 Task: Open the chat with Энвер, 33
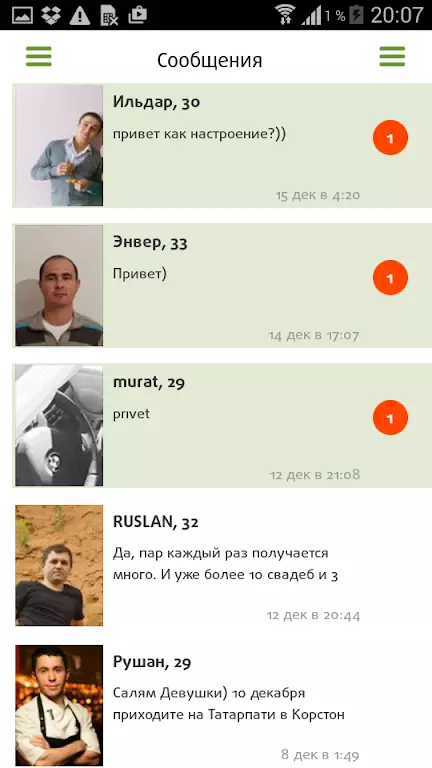click(222, 286)
